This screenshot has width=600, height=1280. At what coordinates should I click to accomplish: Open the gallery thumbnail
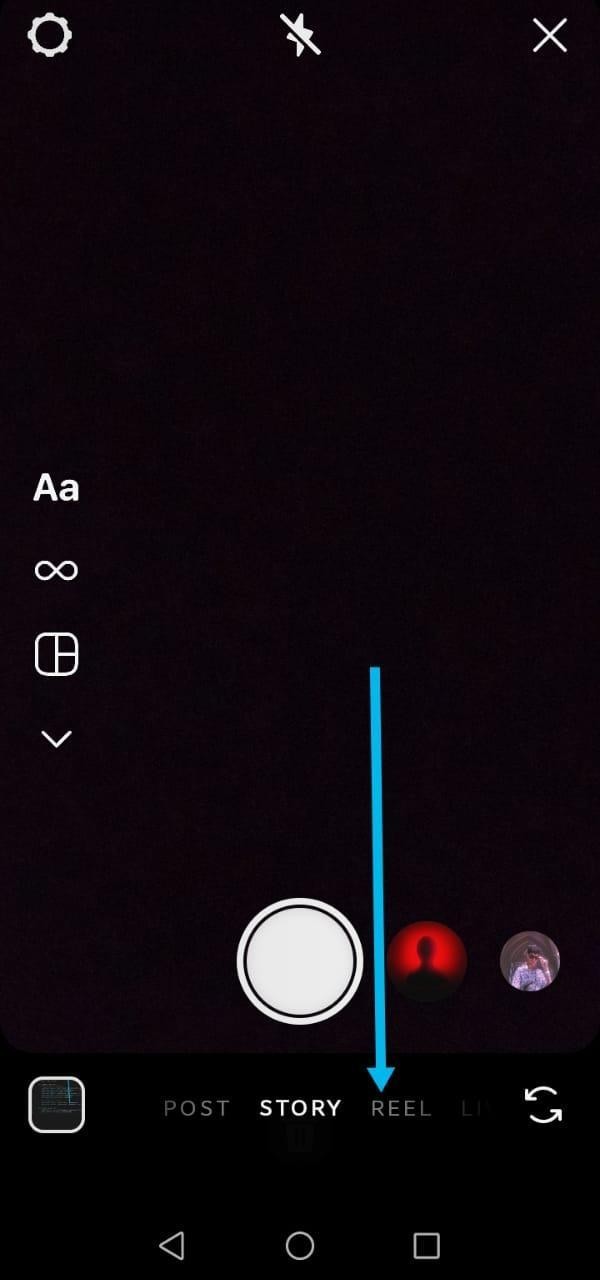pyautogui.click(x=57, y=1105)
